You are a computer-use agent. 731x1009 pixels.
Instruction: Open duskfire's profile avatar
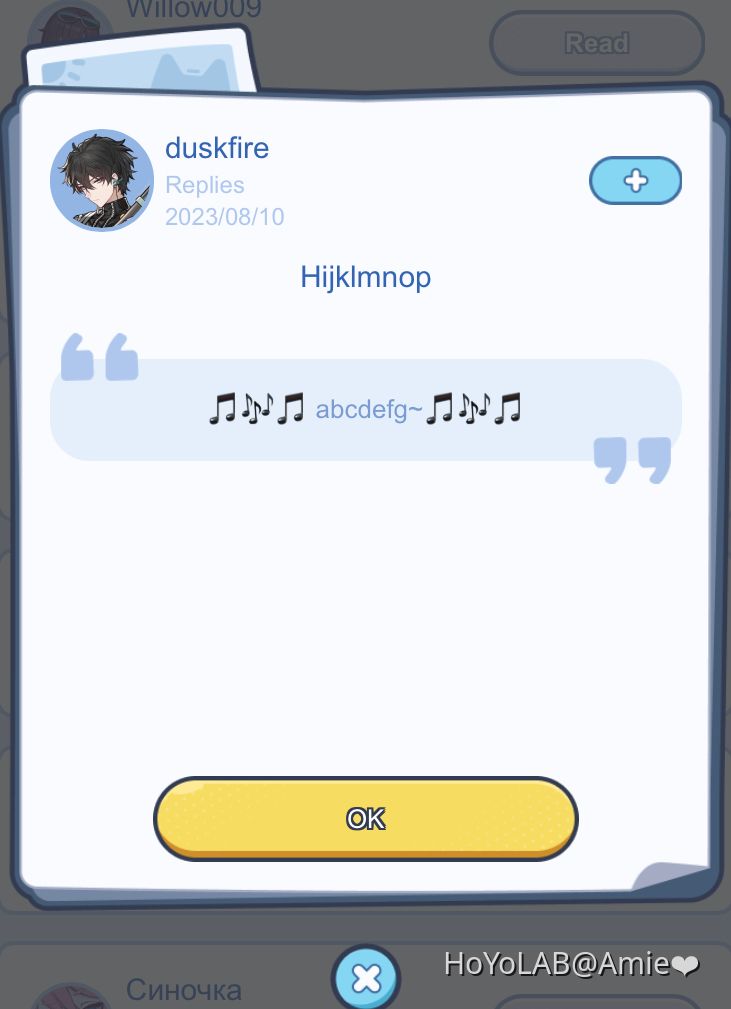click(102, 181)
